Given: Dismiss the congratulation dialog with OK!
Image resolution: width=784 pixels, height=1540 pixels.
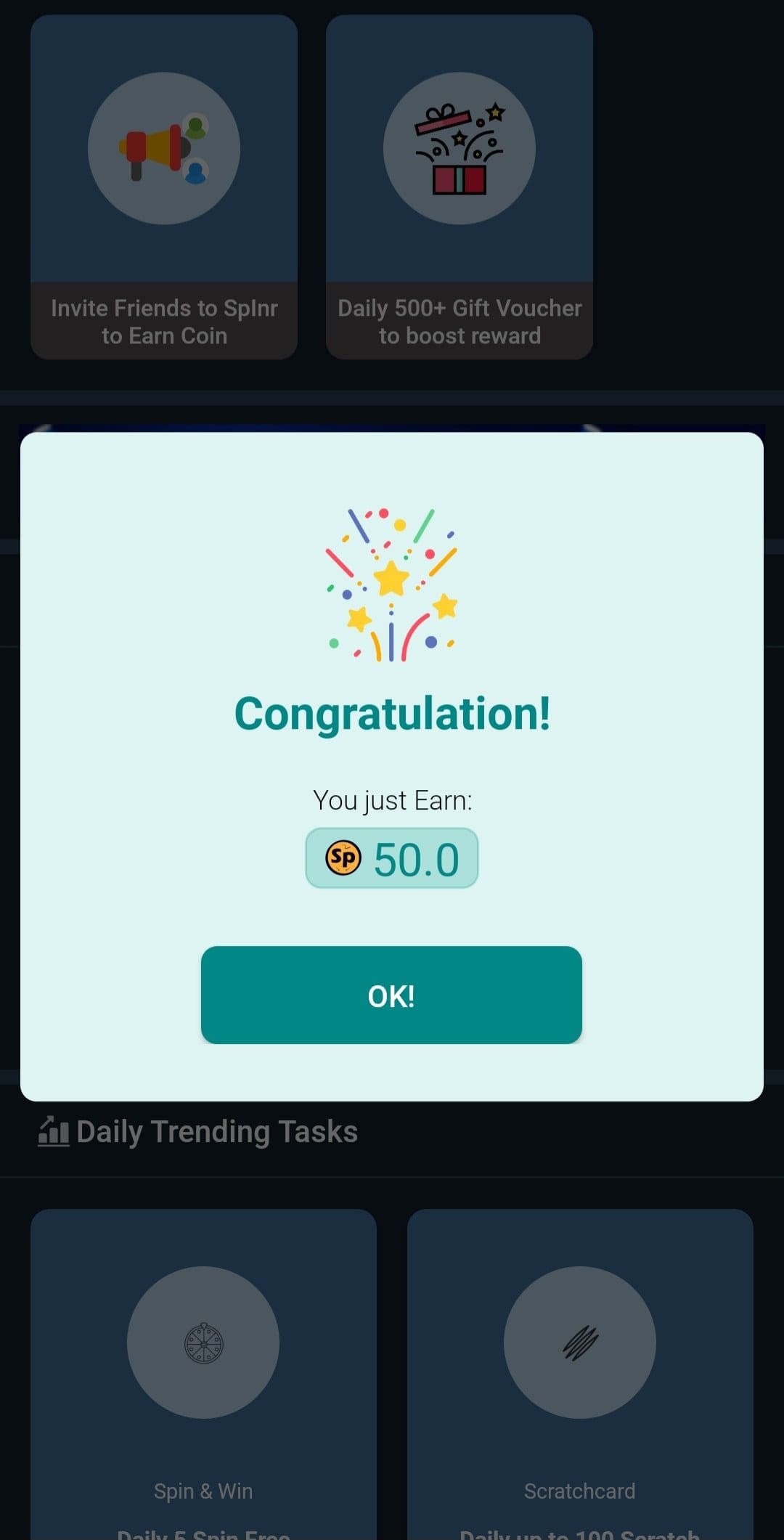Looking at the screenshot, I should pyautogui.click(x=391, y=995).
